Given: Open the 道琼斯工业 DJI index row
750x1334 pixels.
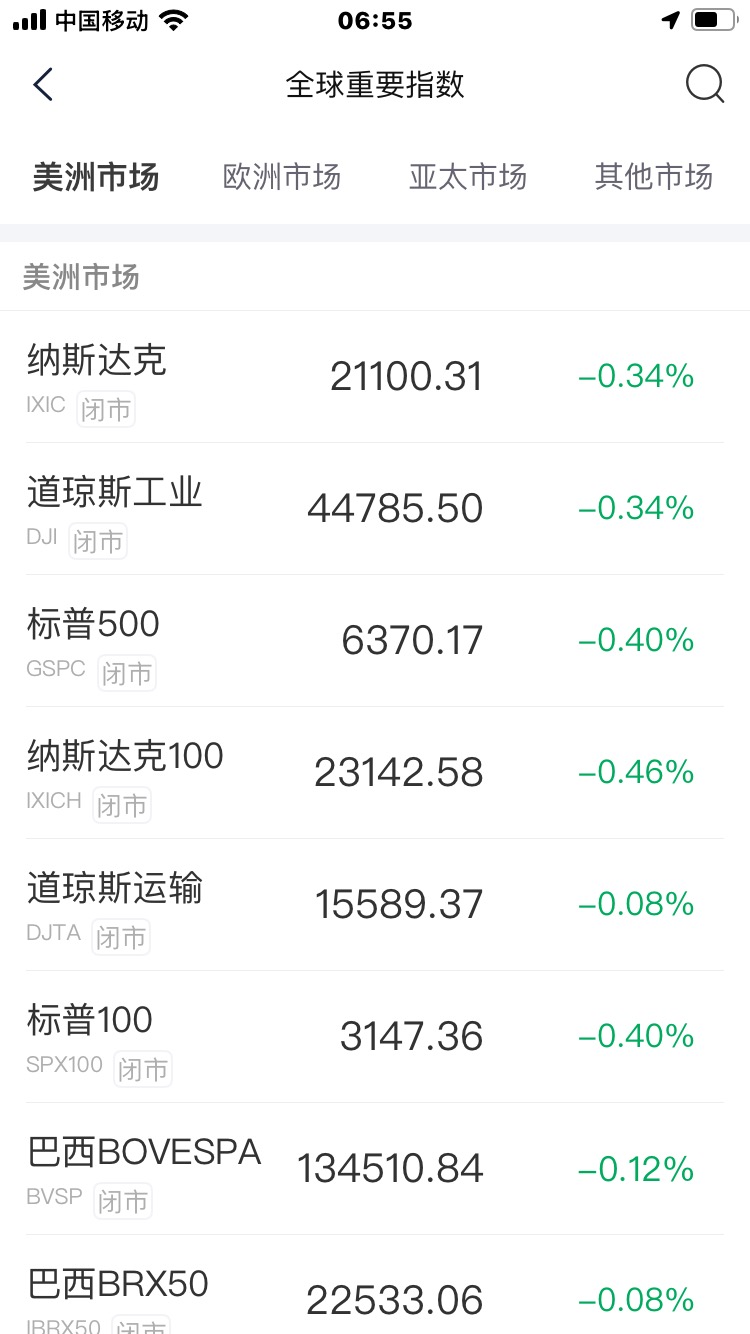Looking at the screenshot, I should [x=375, y=509].
